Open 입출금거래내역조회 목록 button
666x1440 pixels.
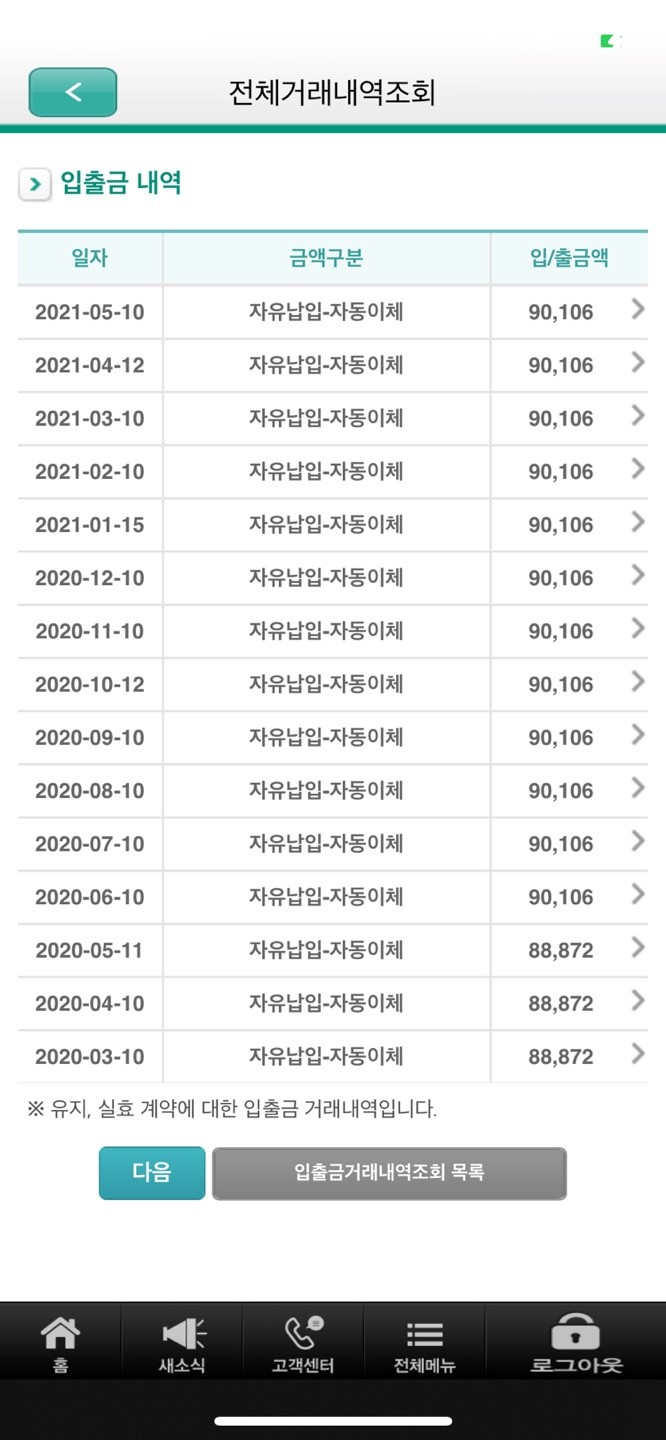tap(389, 1173)
